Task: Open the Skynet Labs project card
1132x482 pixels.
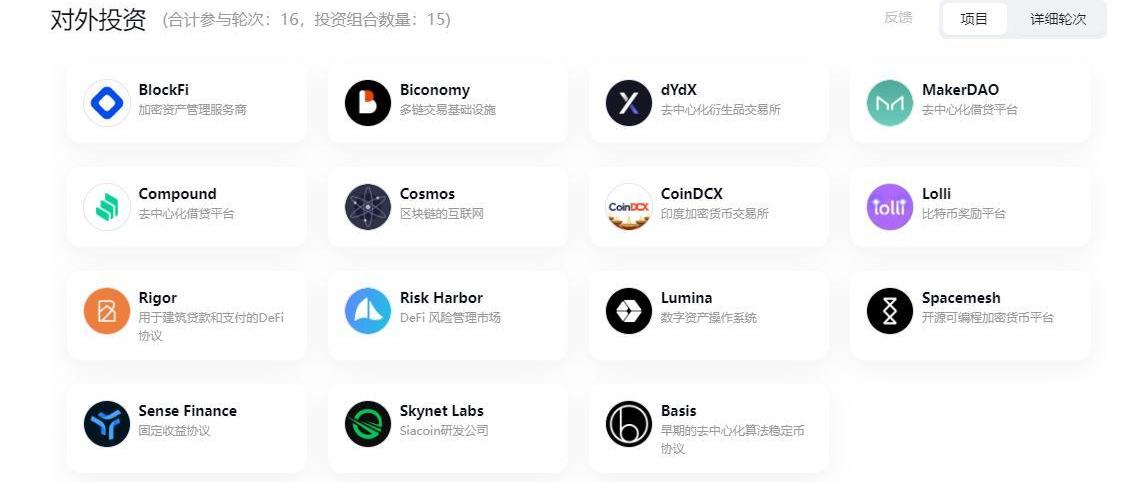Action: 447,423
